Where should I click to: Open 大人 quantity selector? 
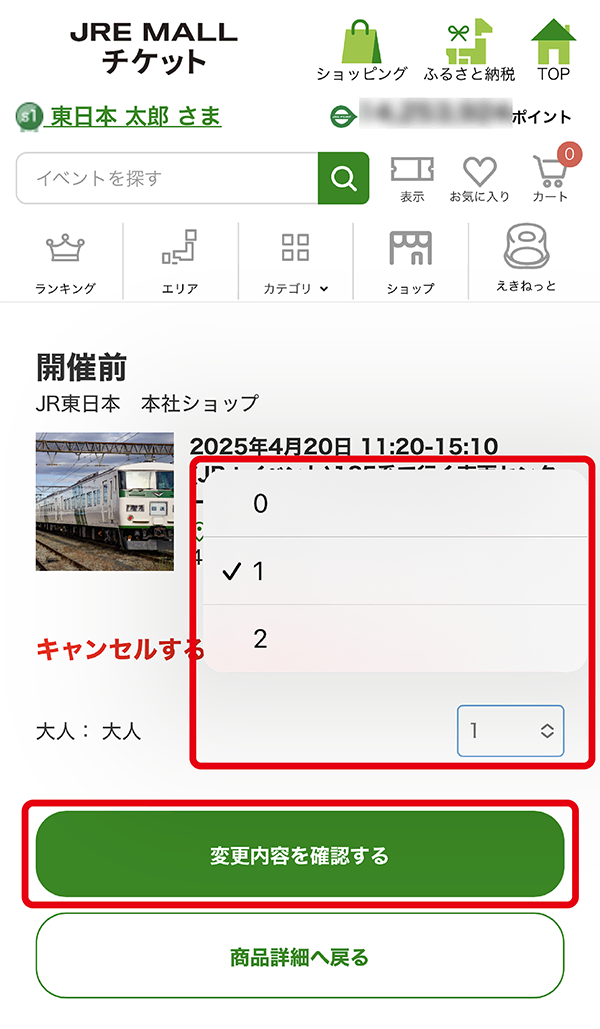tap(510, 731)
